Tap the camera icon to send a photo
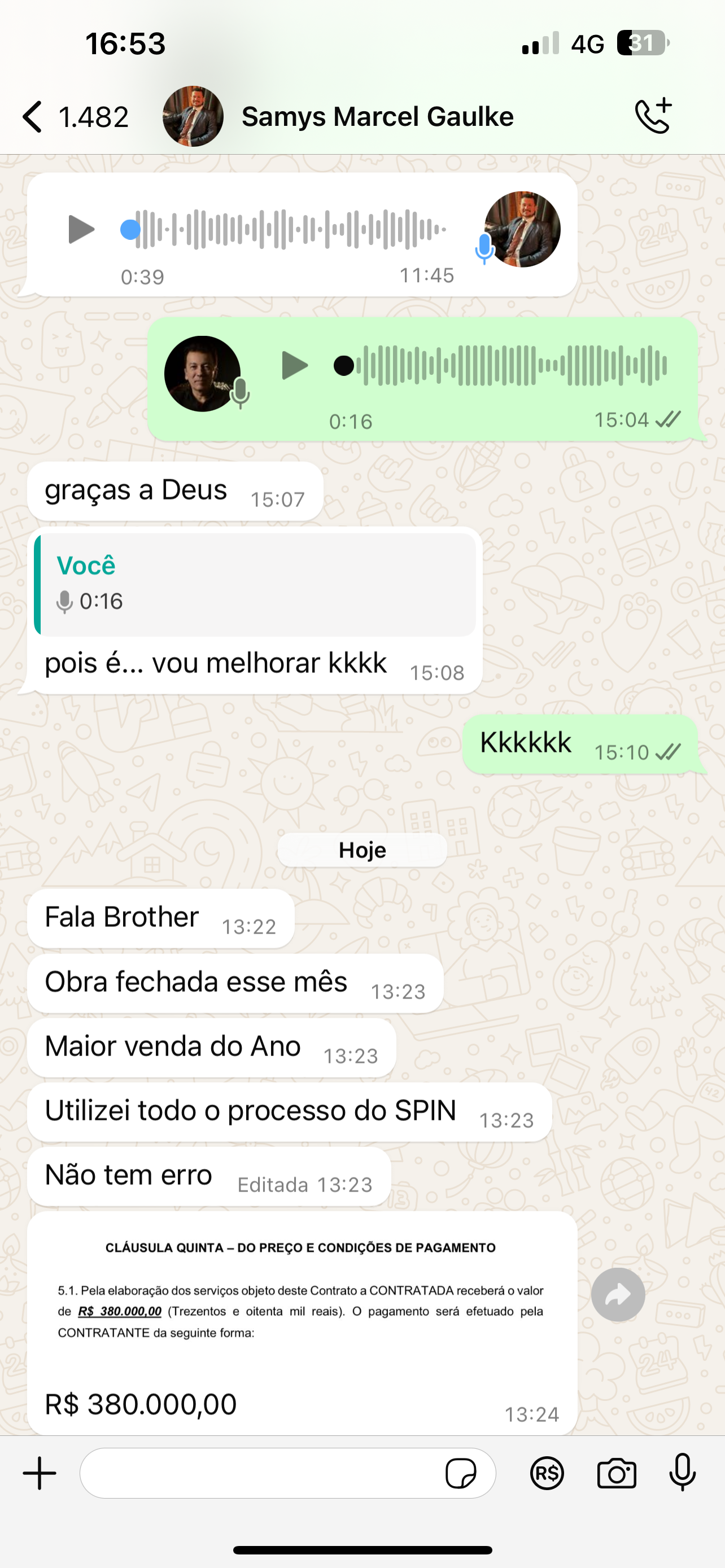 click(617, 1474)
